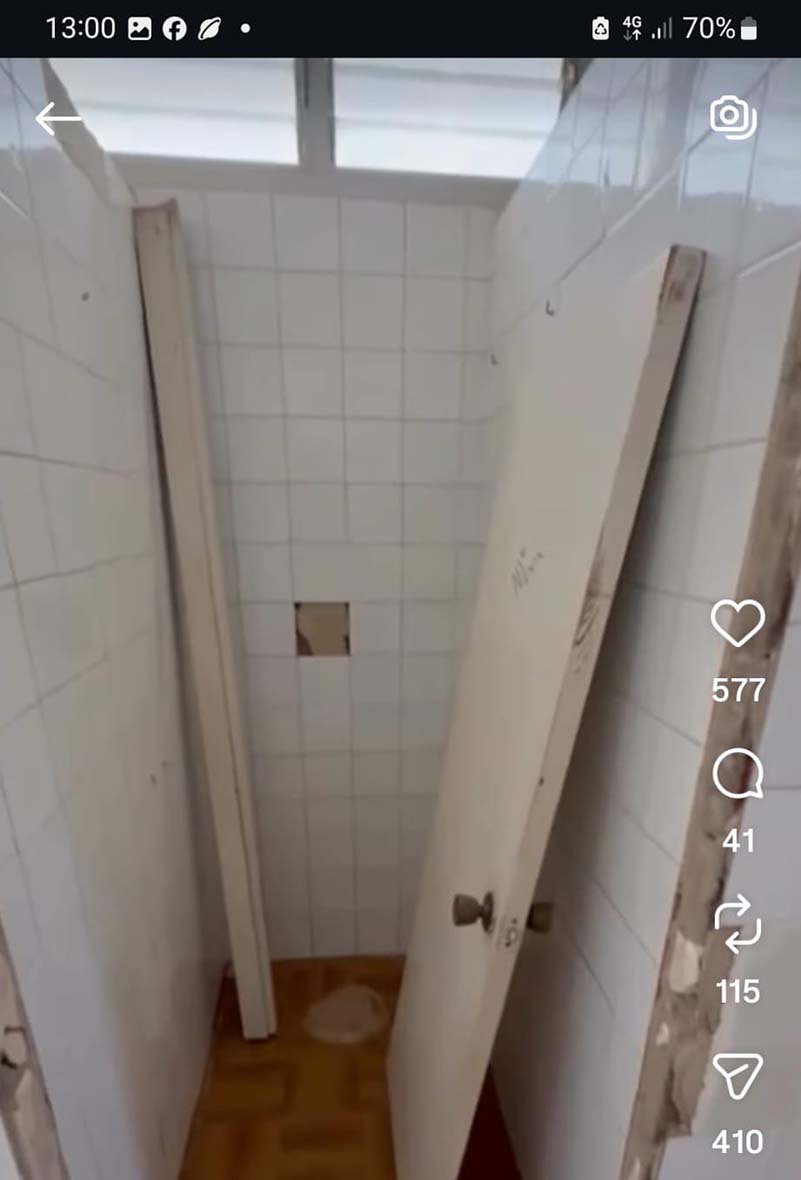Open the comments bubble

pyautogui.click(x=738, y=775)
